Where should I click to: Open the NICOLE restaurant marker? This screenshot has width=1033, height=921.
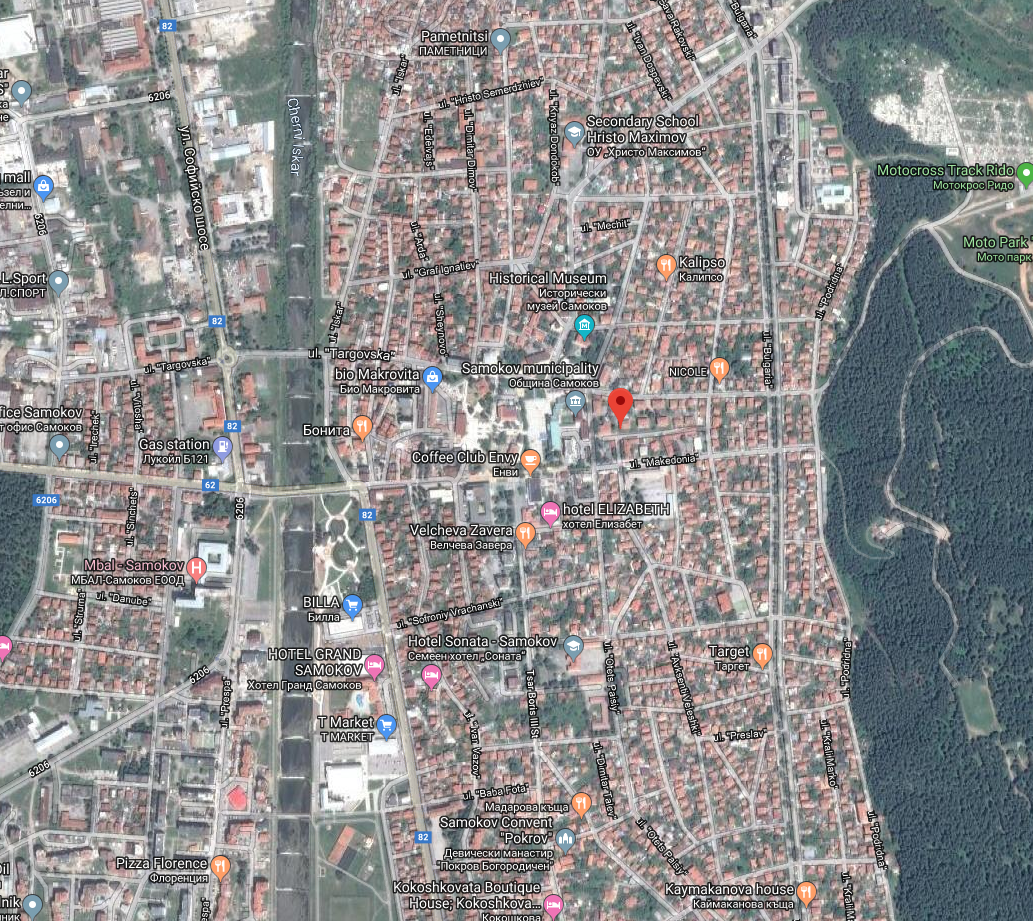[719, 370]
